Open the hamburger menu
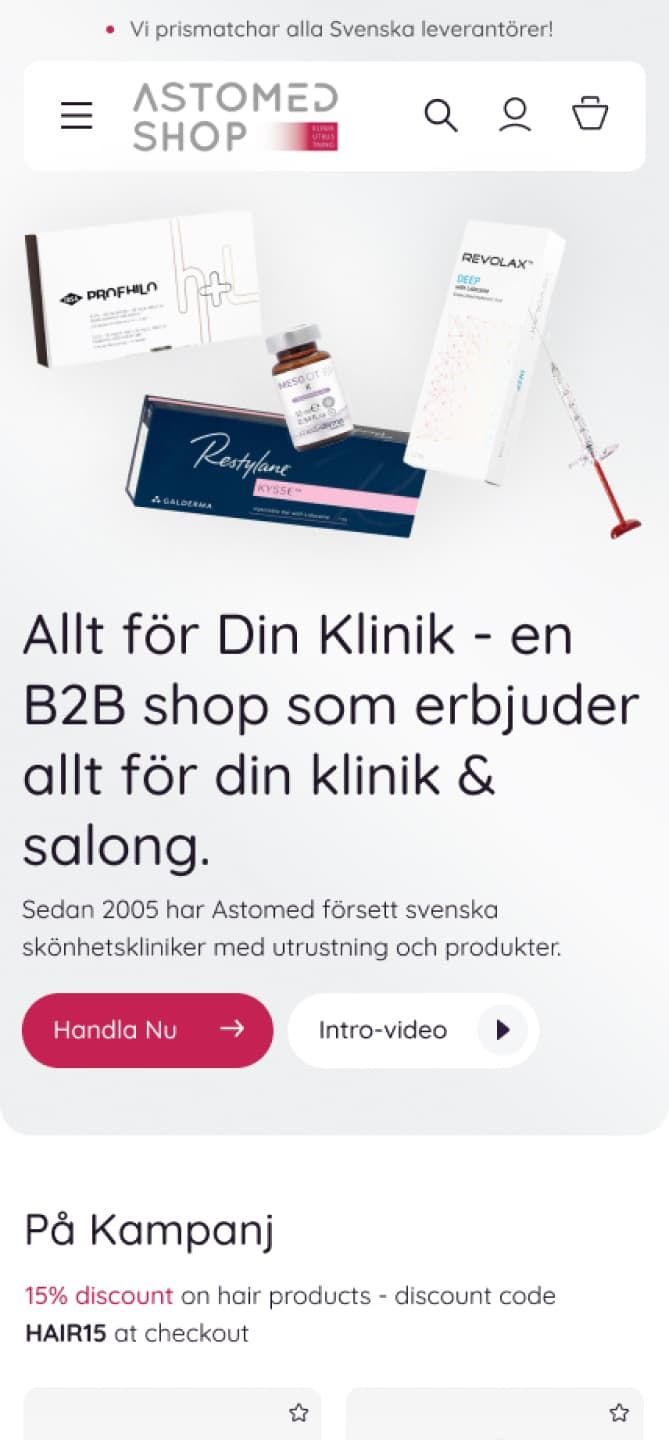Viewport: 669px width, 1440px height. tap(77, 115)
